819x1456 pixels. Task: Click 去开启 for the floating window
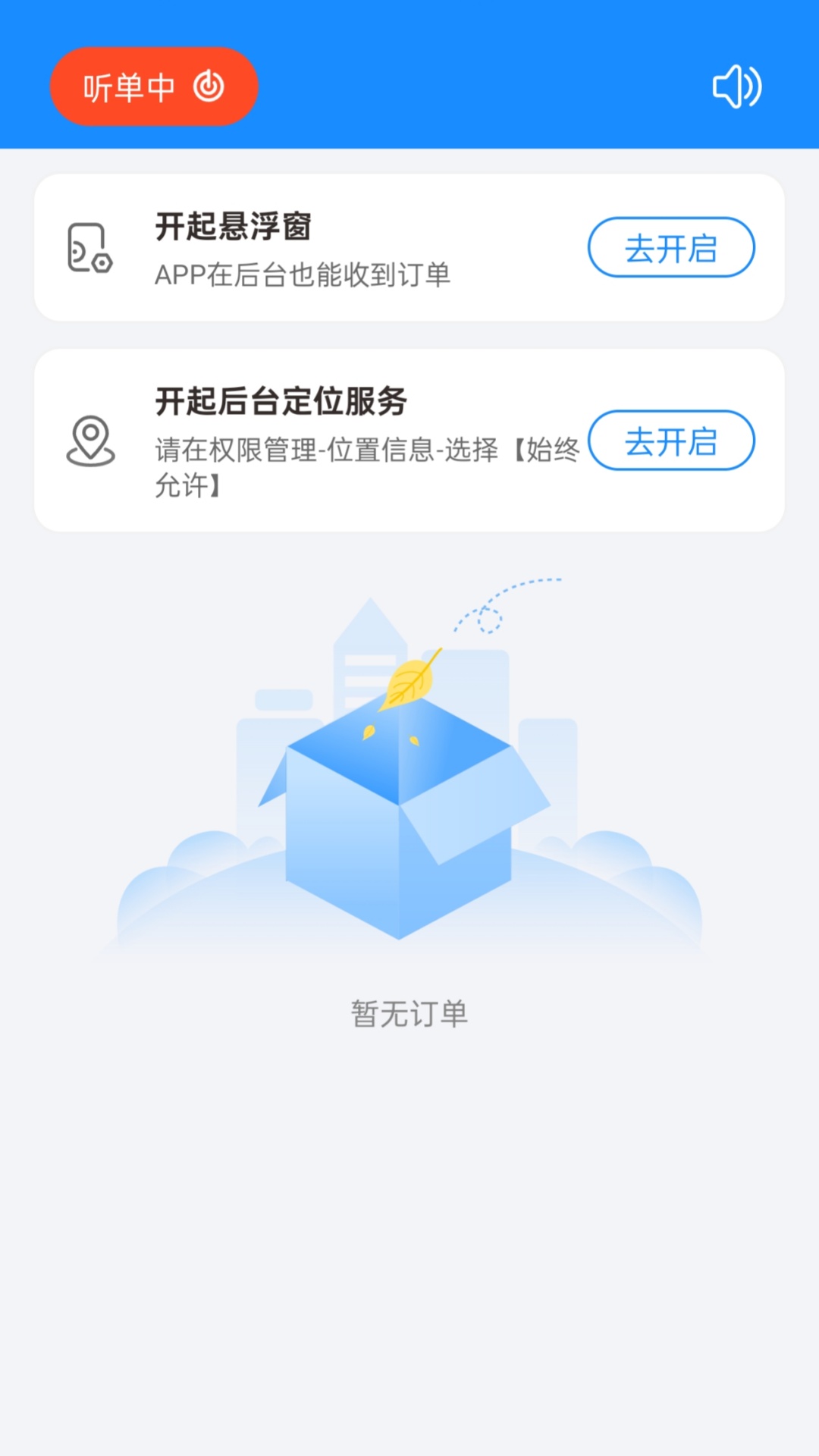pos(670,247)
